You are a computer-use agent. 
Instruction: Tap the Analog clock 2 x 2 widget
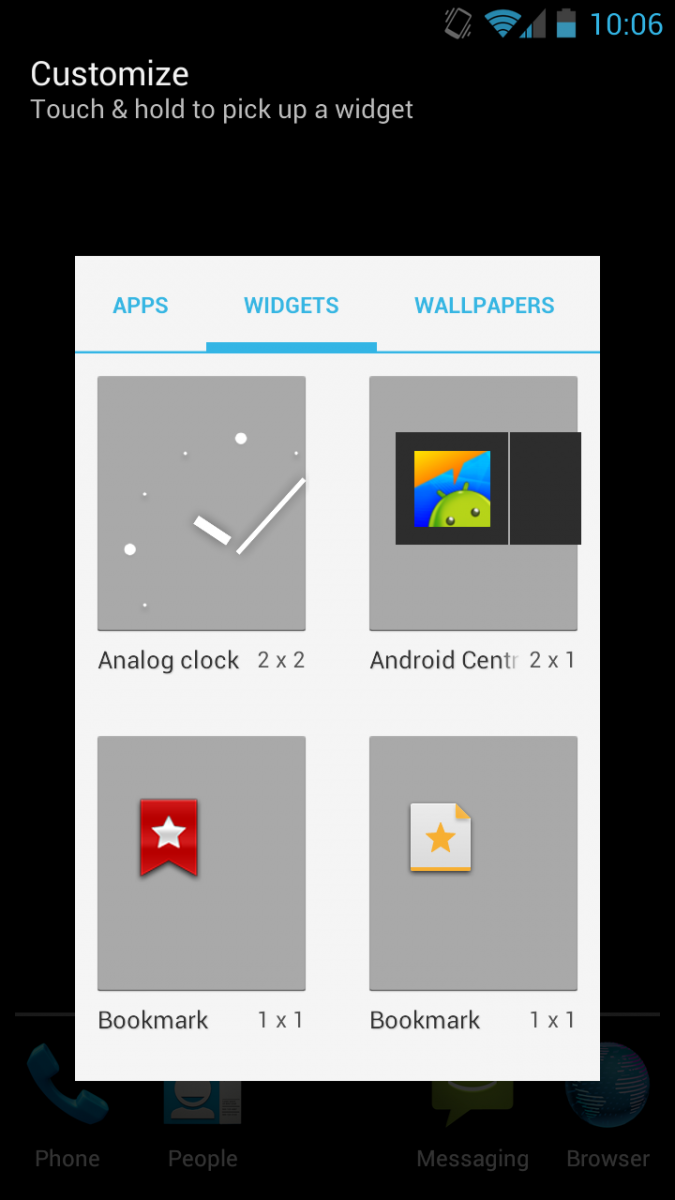201,524
